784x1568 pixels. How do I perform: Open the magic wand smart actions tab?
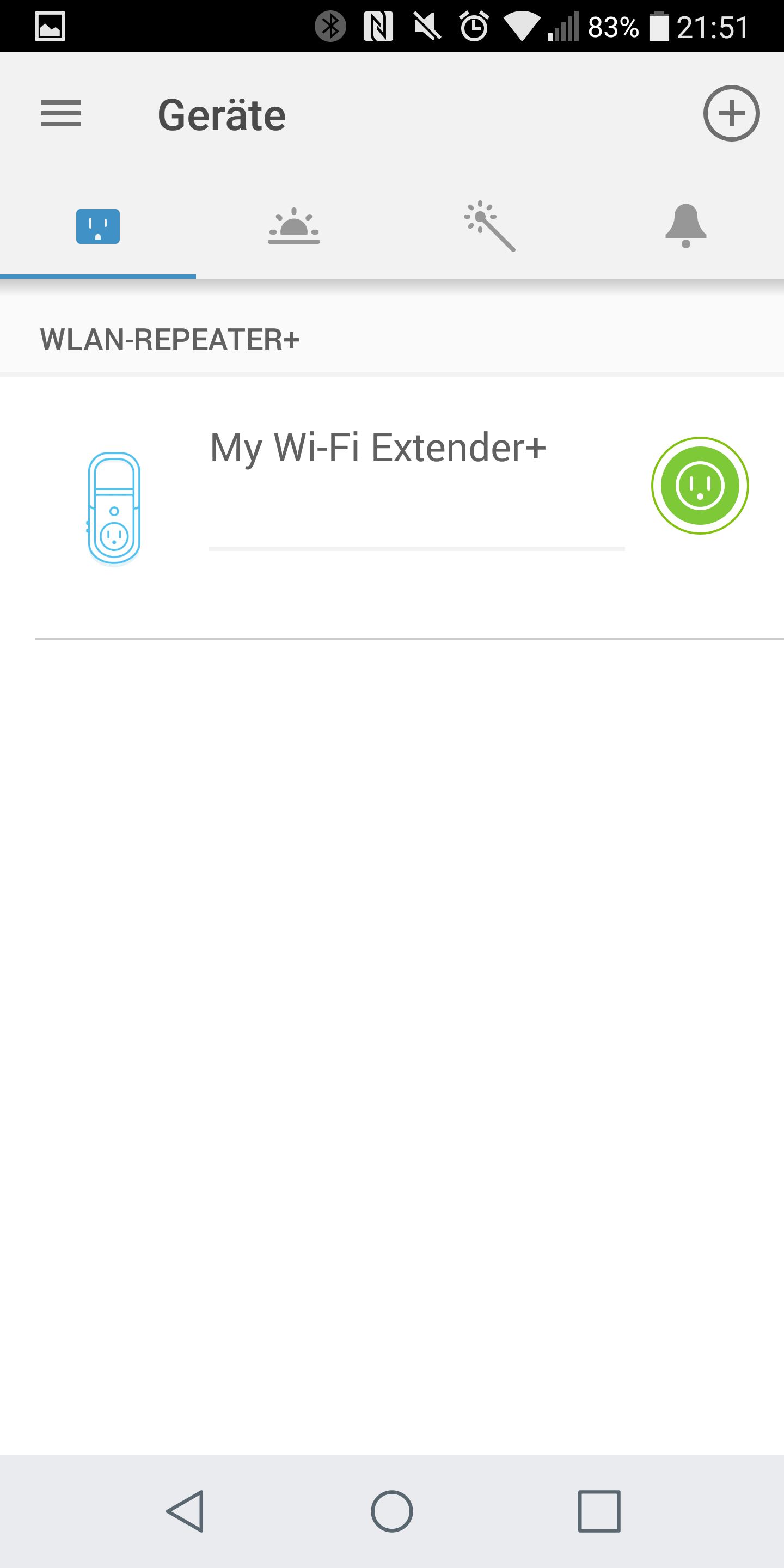[x=490, y=226]
